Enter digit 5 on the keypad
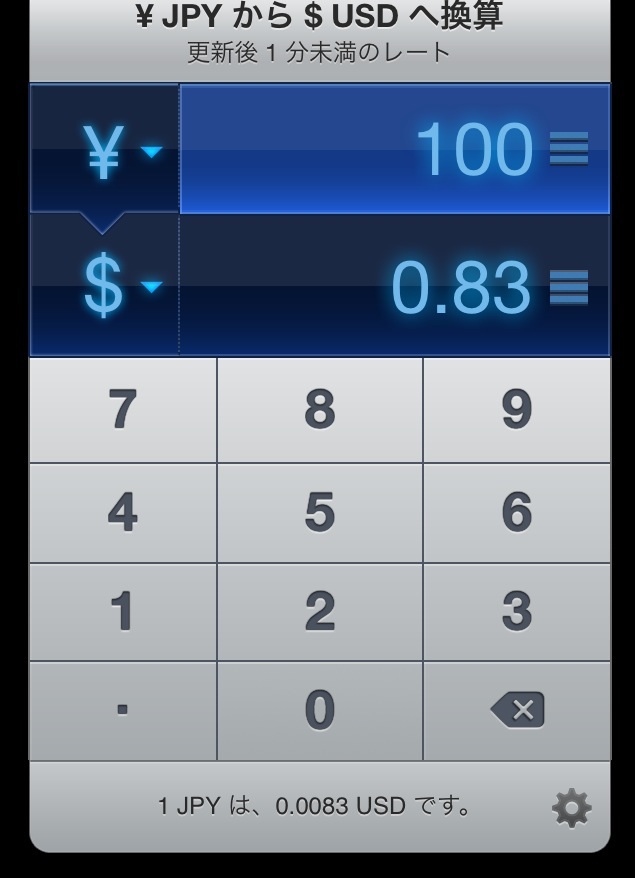 tap(320, 512)
